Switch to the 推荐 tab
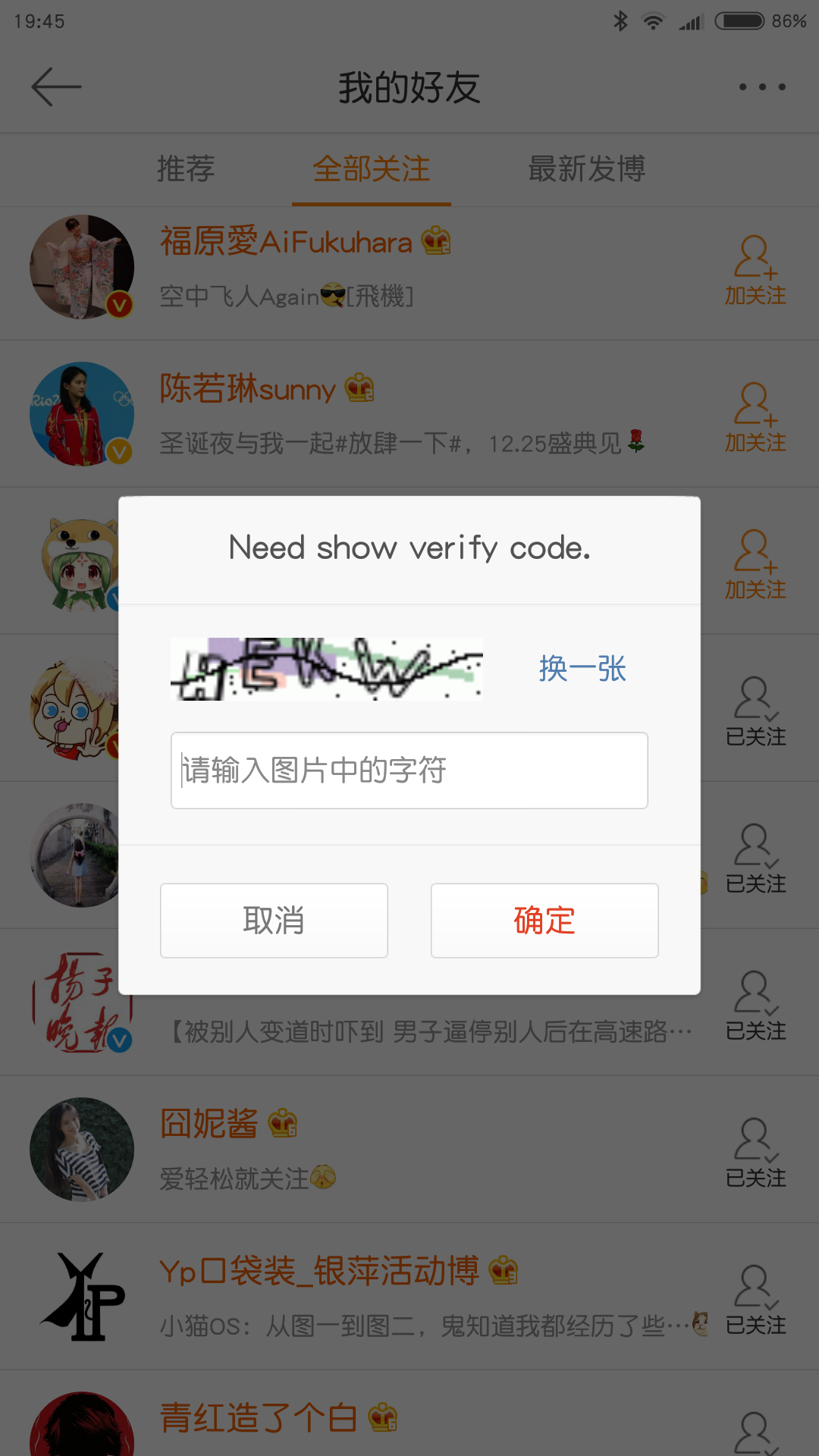 tap(186, 168)
